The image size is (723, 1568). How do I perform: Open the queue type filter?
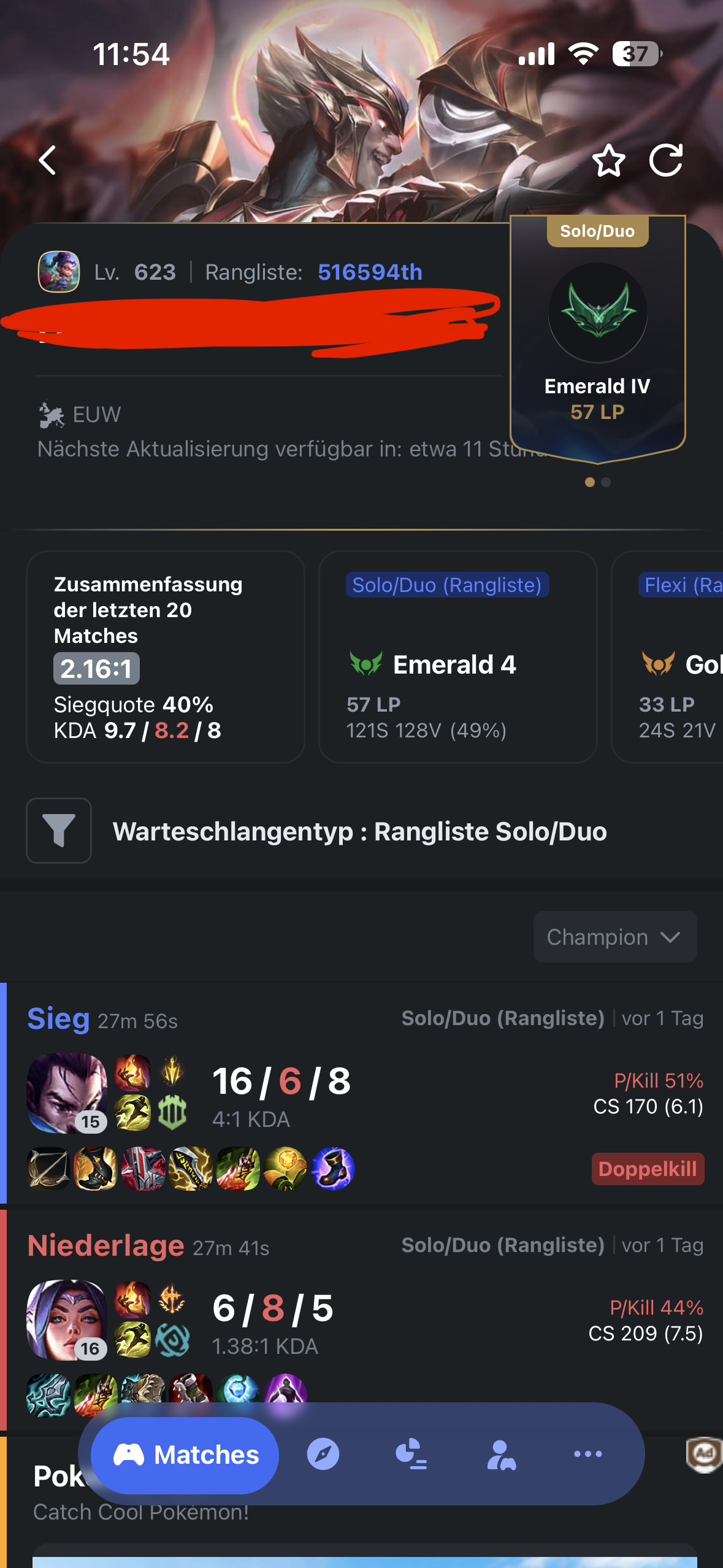(59, 831)
